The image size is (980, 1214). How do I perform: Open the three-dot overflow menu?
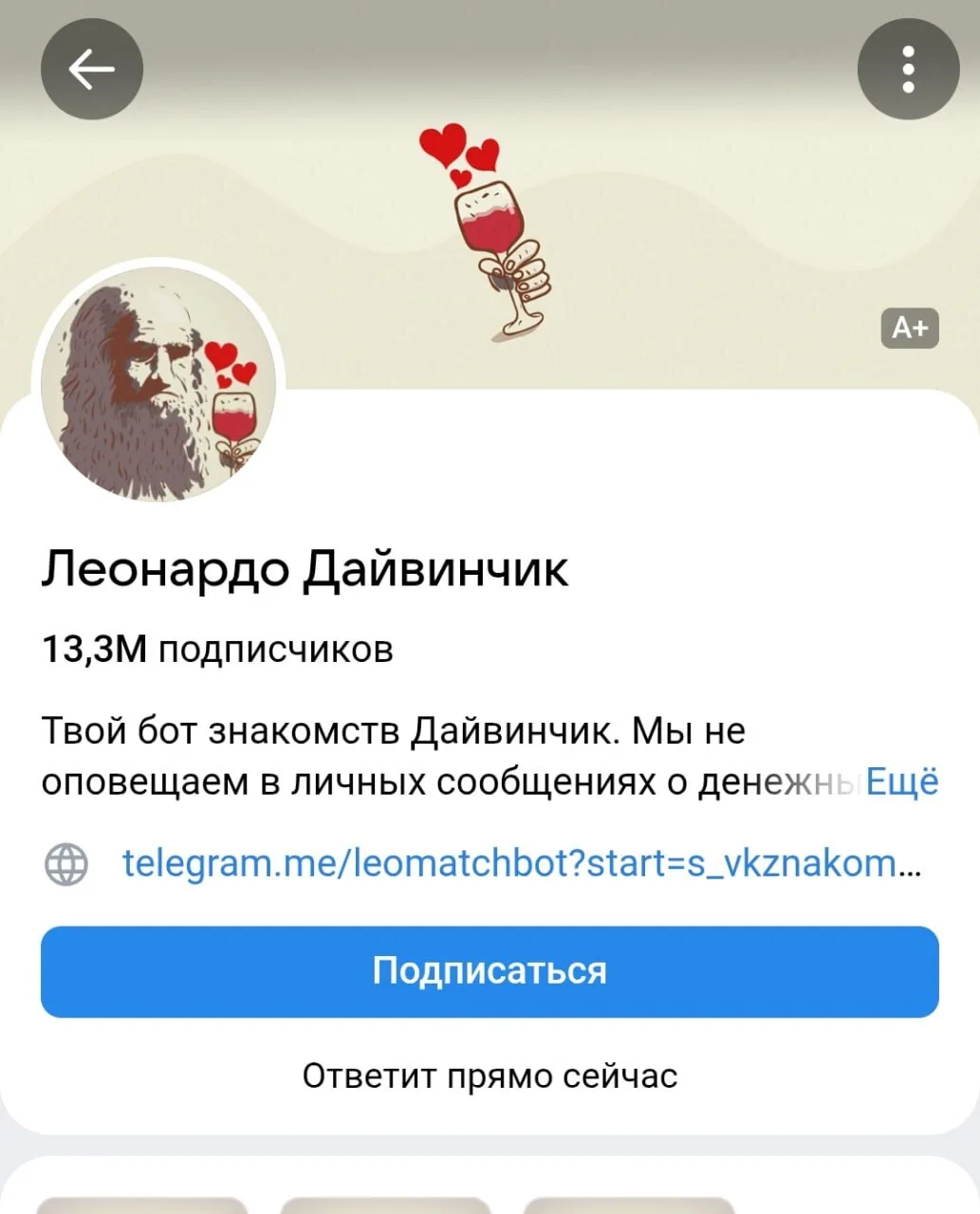point(908,68)
